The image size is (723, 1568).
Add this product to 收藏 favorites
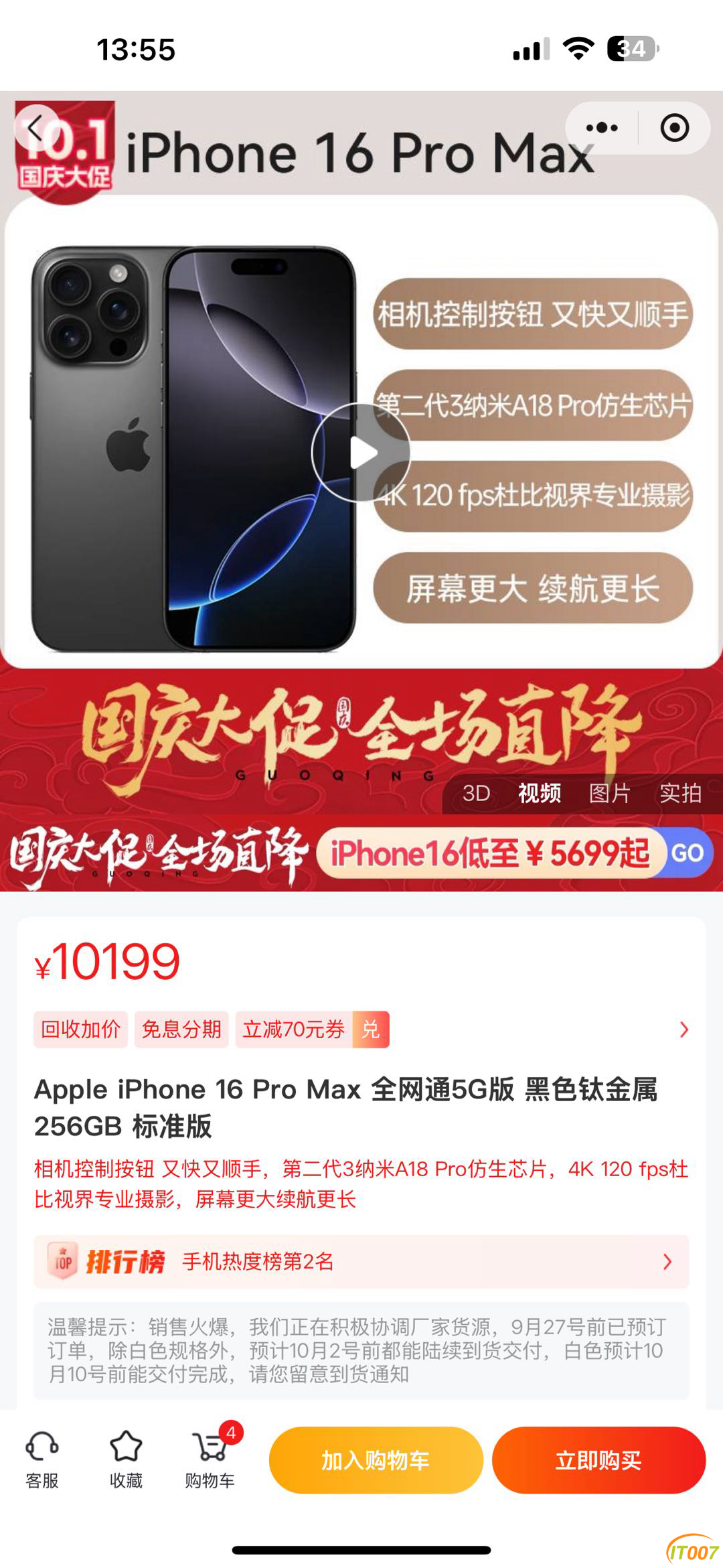tap(126, 1460)
